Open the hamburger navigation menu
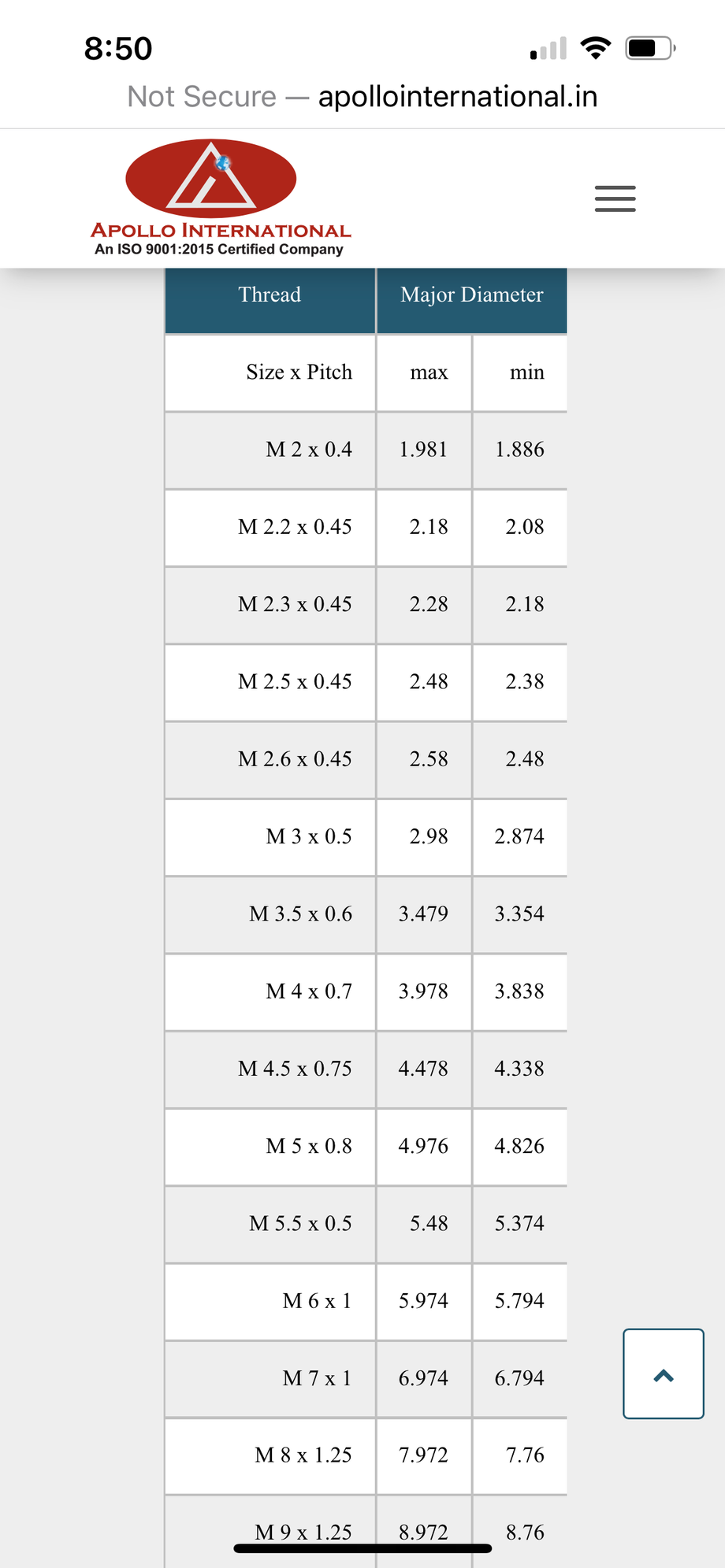 (x=615, y=198)
